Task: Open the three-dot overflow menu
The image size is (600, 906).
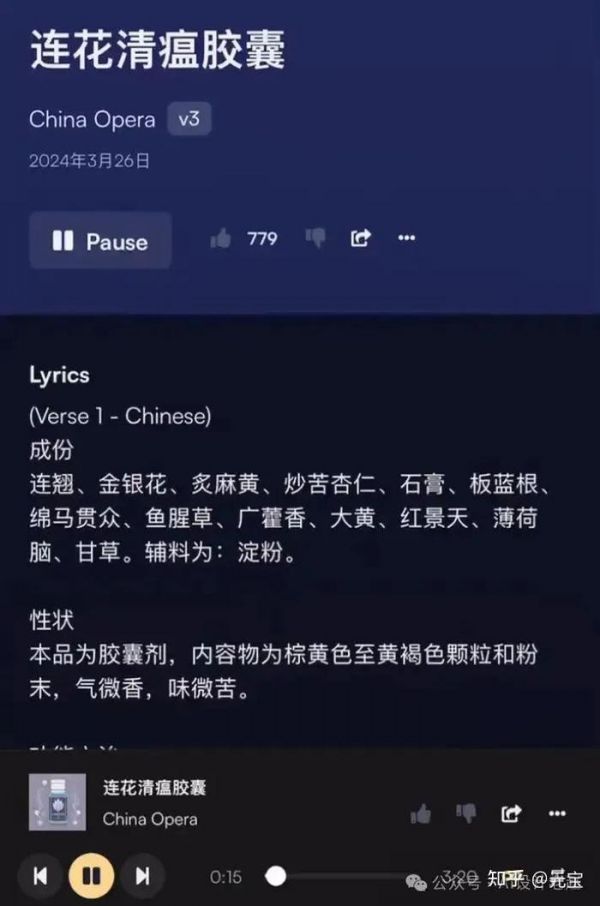Action: pos(407,239)
